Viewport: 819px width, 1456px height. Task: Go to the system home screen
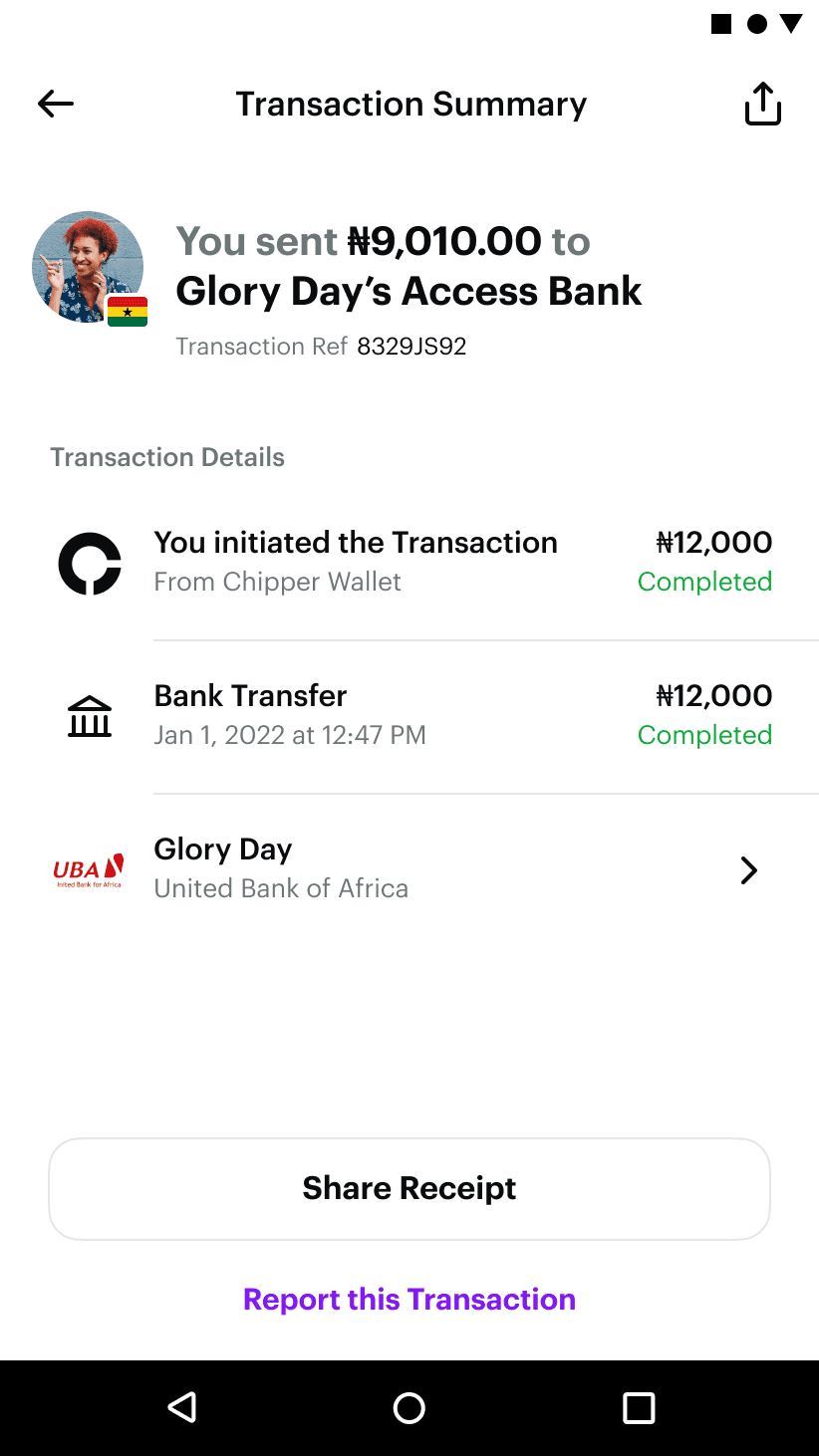click(409, 1407)
